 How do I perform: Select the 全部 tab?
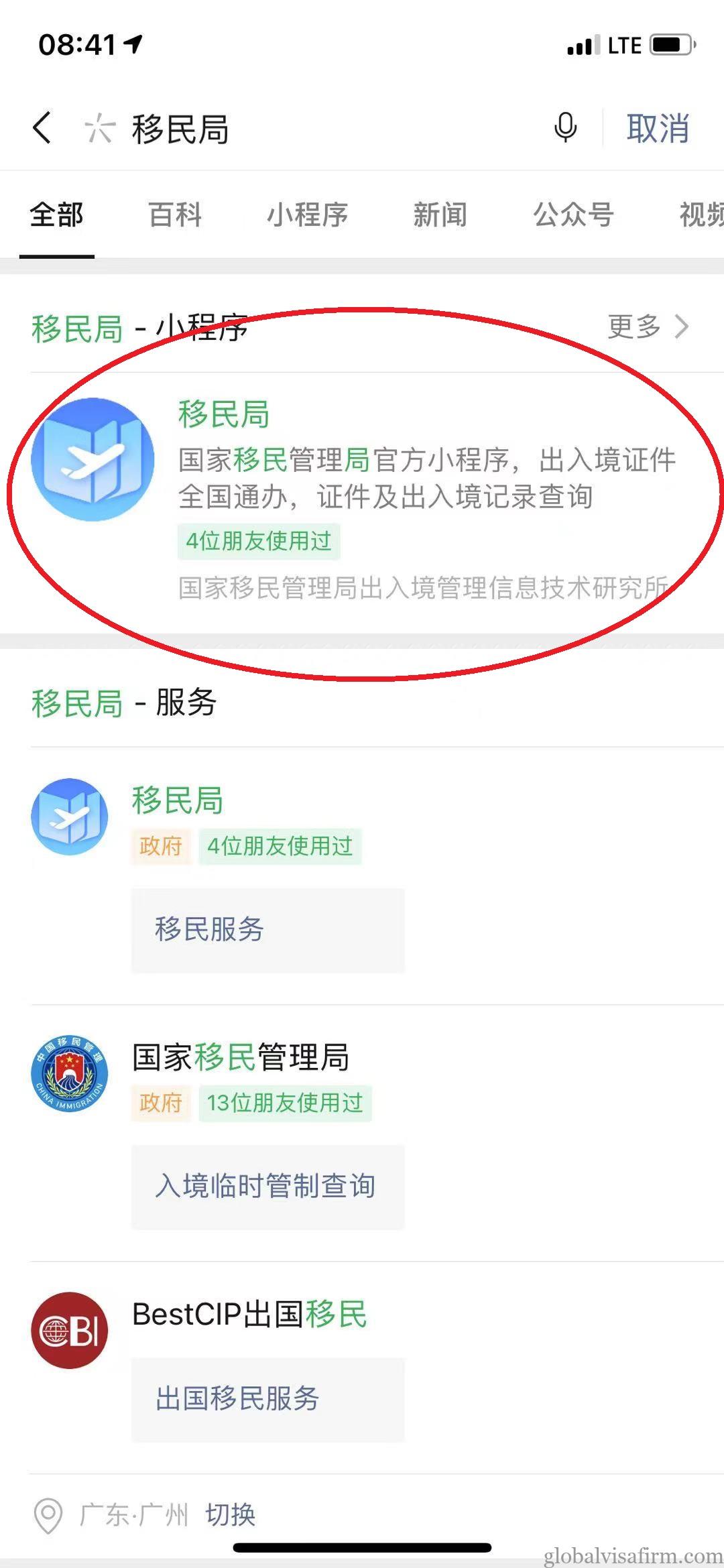click(x=56, y=215)
